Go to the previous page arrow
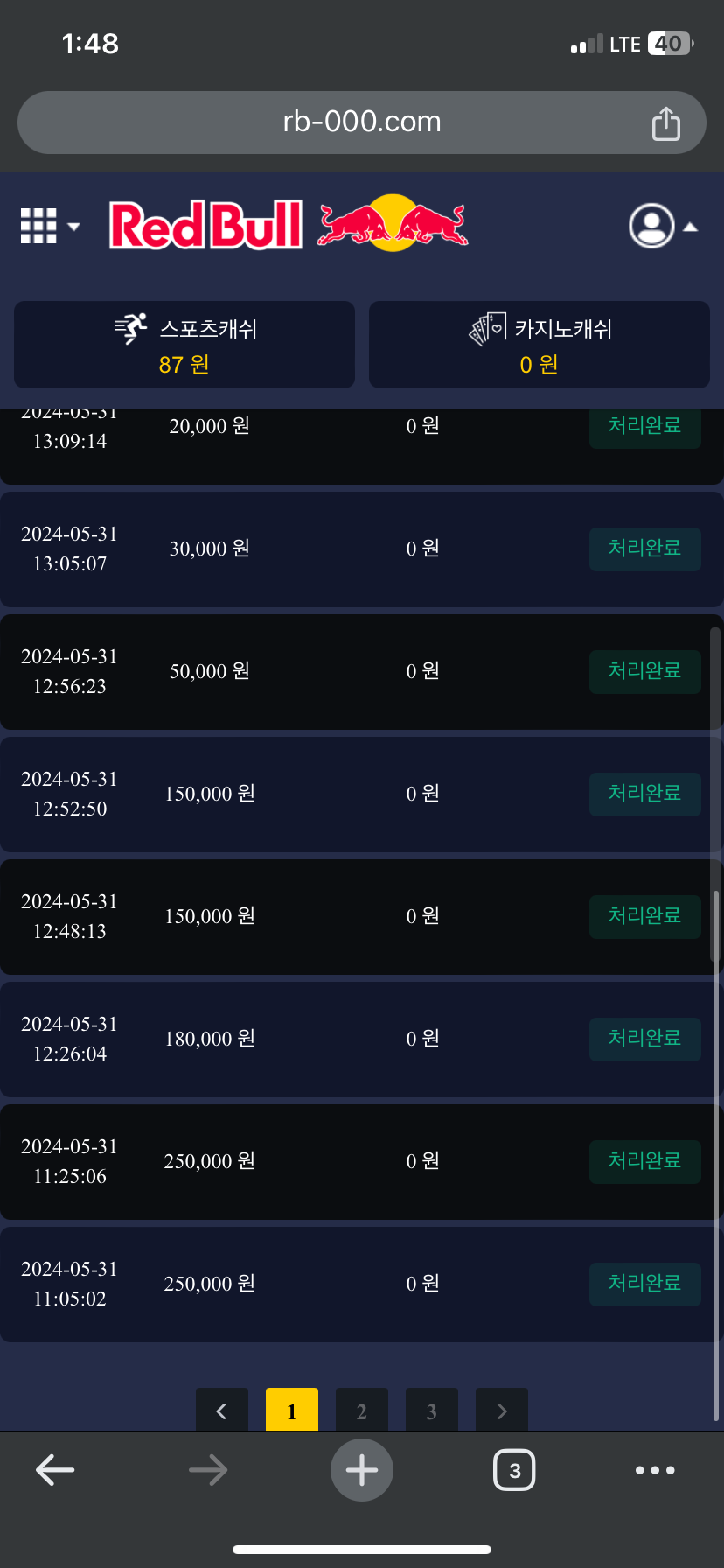Viewport: 724px width, 1568px height. point(221,1410)
